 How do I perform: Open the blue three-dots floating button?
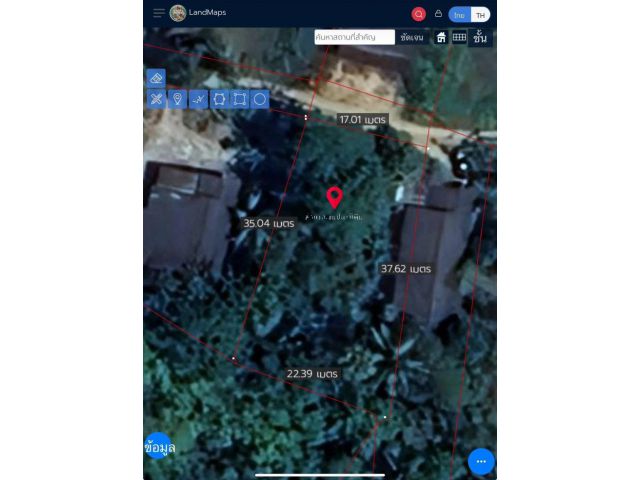(x=481, y=461)
